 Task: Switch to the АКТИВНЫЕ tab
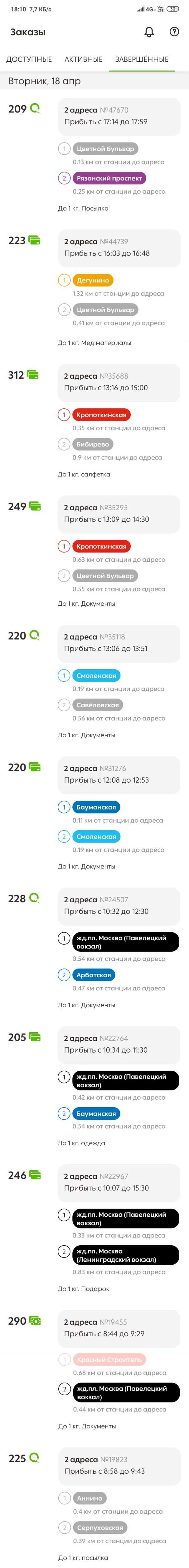[83, 59]
